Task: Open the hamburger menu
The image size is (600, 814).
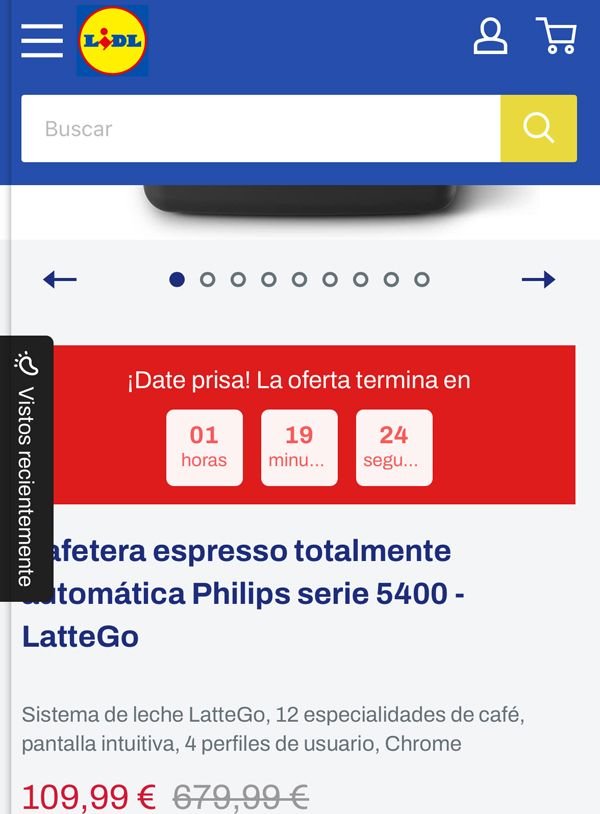Action: coord(42,41)
